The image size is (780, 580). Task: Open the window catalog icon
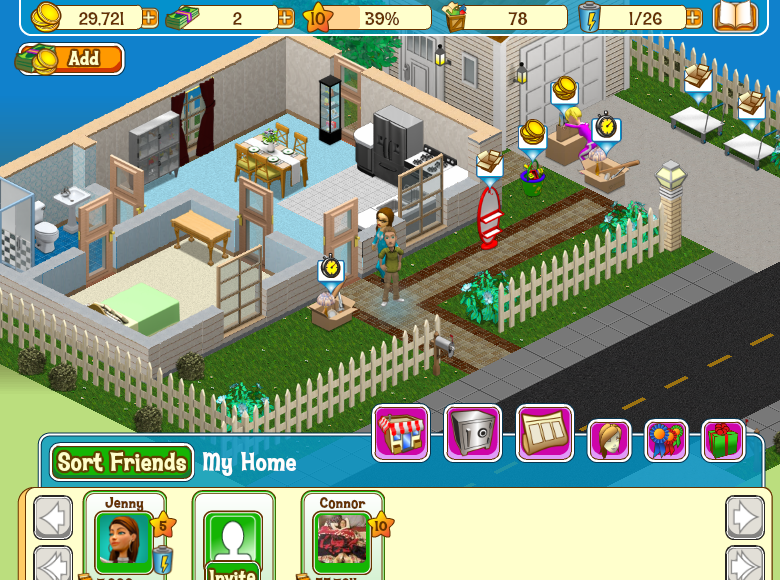[544, 433]
